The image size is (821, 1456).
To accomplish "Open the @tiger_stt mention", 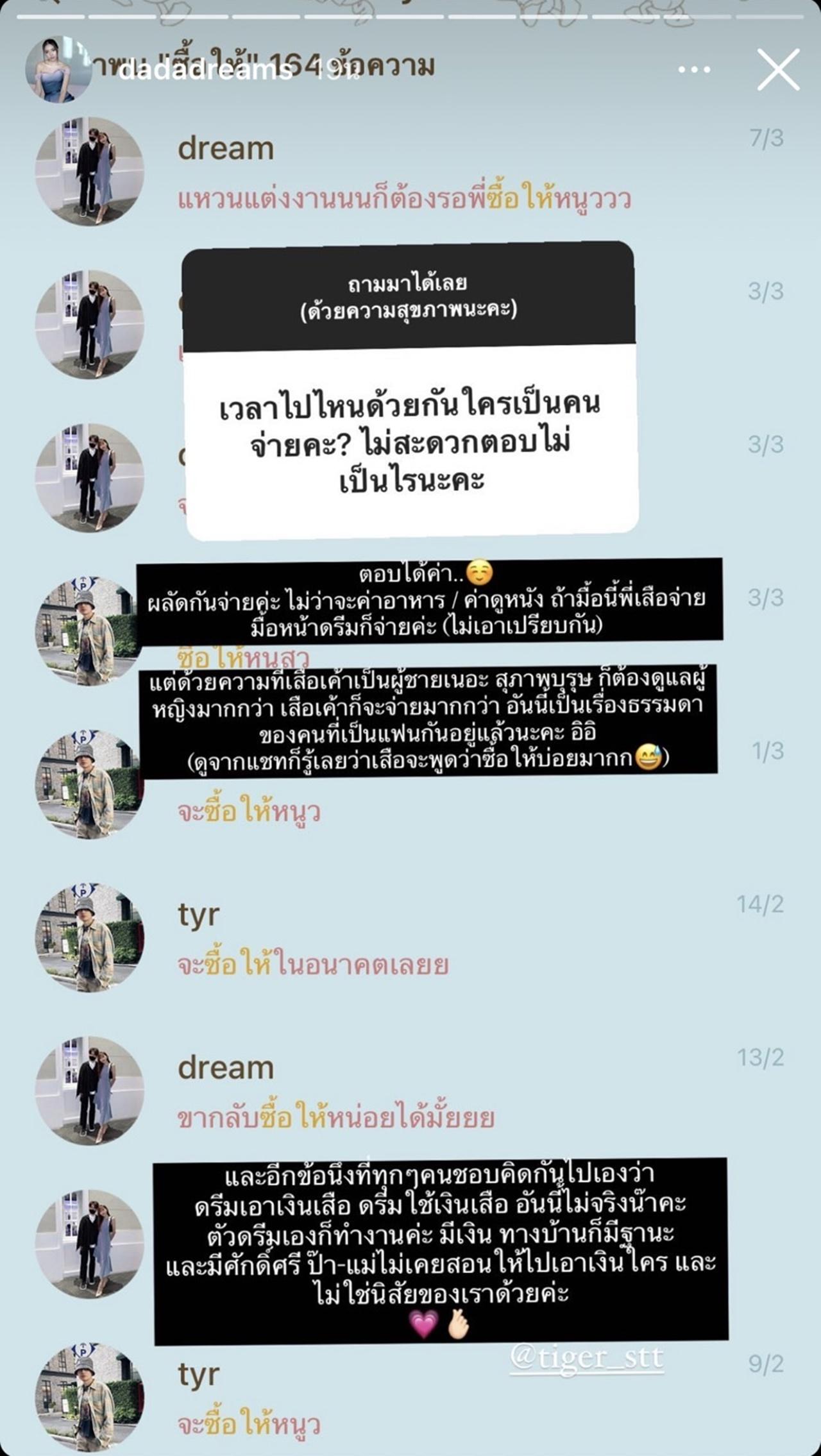I will (587, 1358).
